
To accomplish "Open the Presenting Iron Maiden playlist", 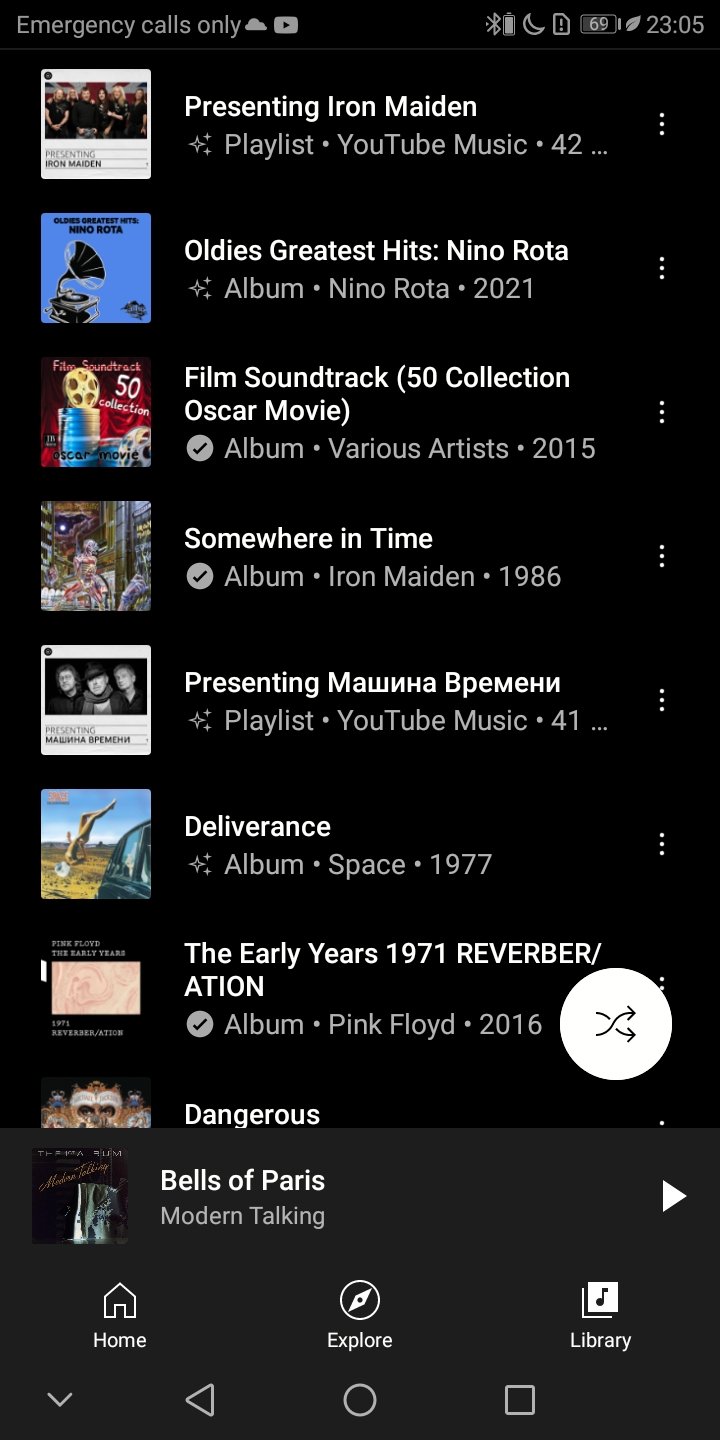I will [x=330, y=124].
